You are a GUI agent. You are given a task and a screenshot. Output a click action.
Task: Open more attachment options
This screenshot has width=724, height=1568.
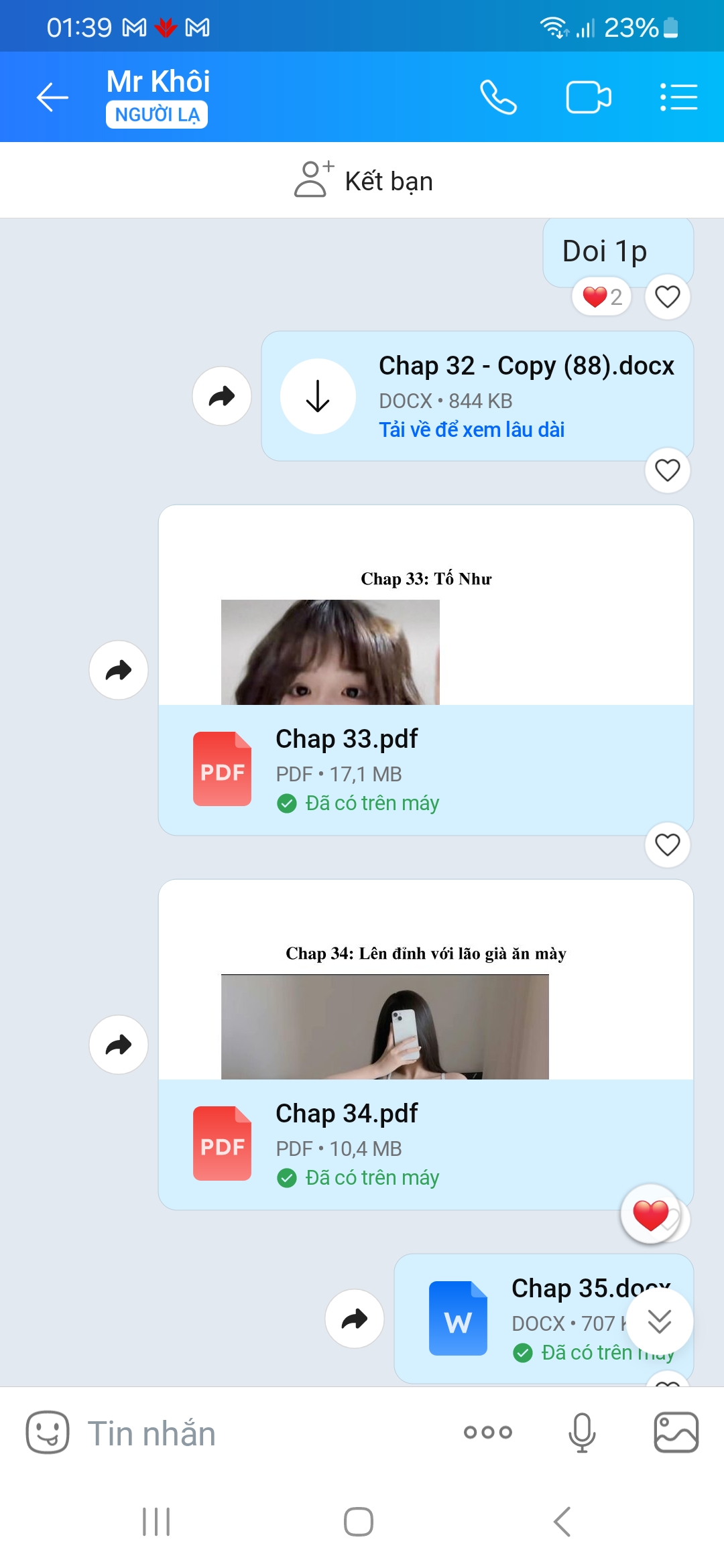click(x=488, y=1433)
